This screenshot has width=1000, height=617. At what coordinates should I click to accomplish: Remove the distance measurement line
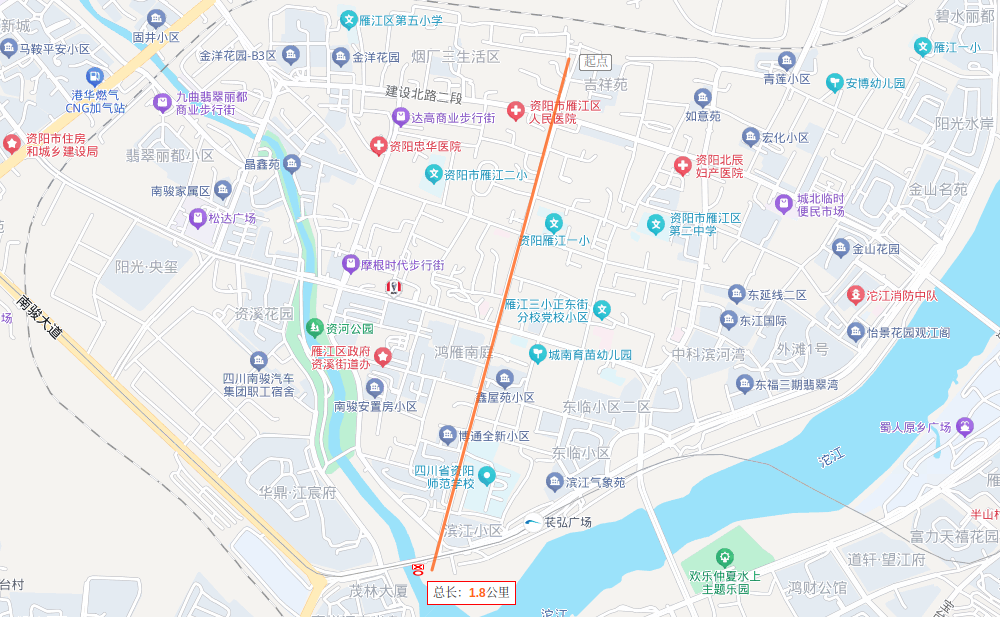click(418, 569)
